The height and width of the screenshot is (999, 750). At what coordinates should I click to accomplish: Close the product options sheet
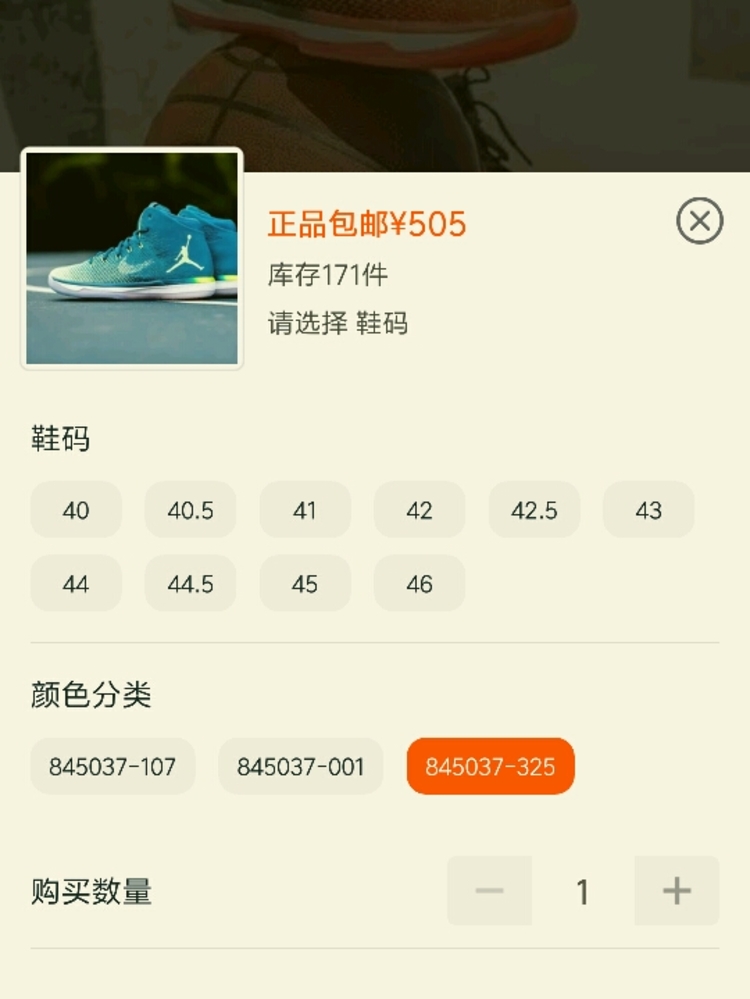point(699,221)
